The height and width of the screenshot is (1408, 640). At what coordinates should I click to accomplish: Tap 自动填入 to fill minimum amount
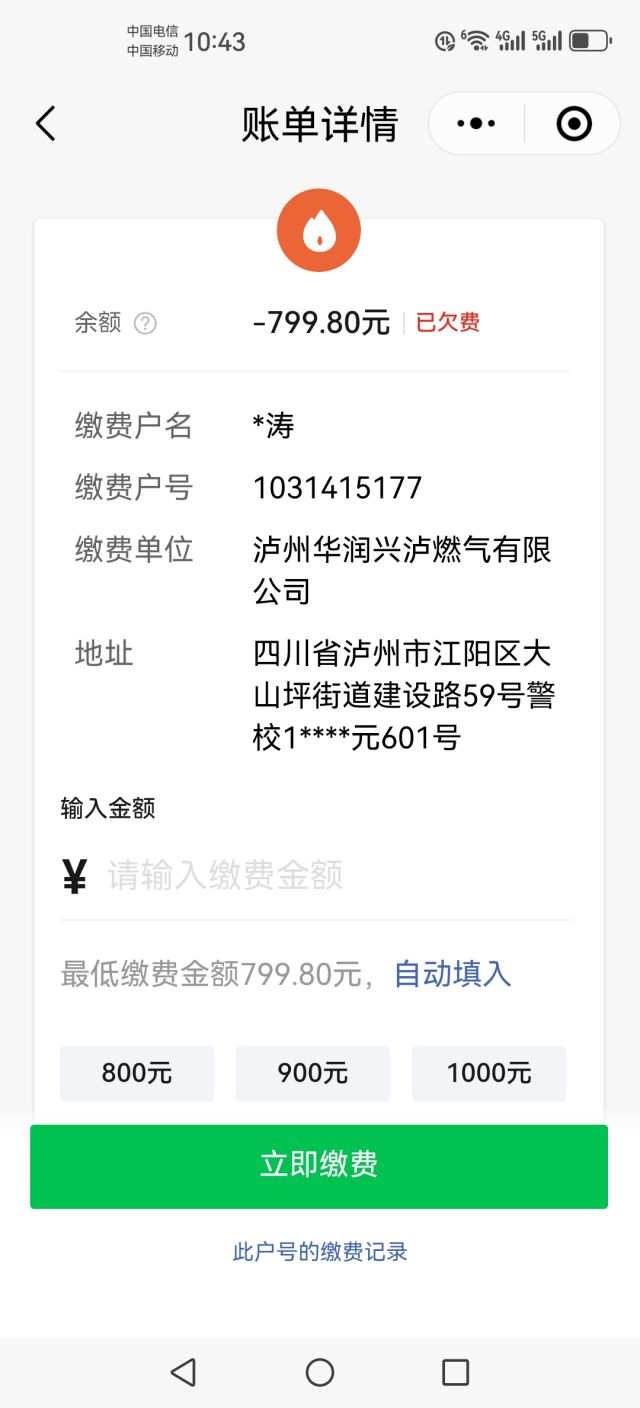click(453, 974)
